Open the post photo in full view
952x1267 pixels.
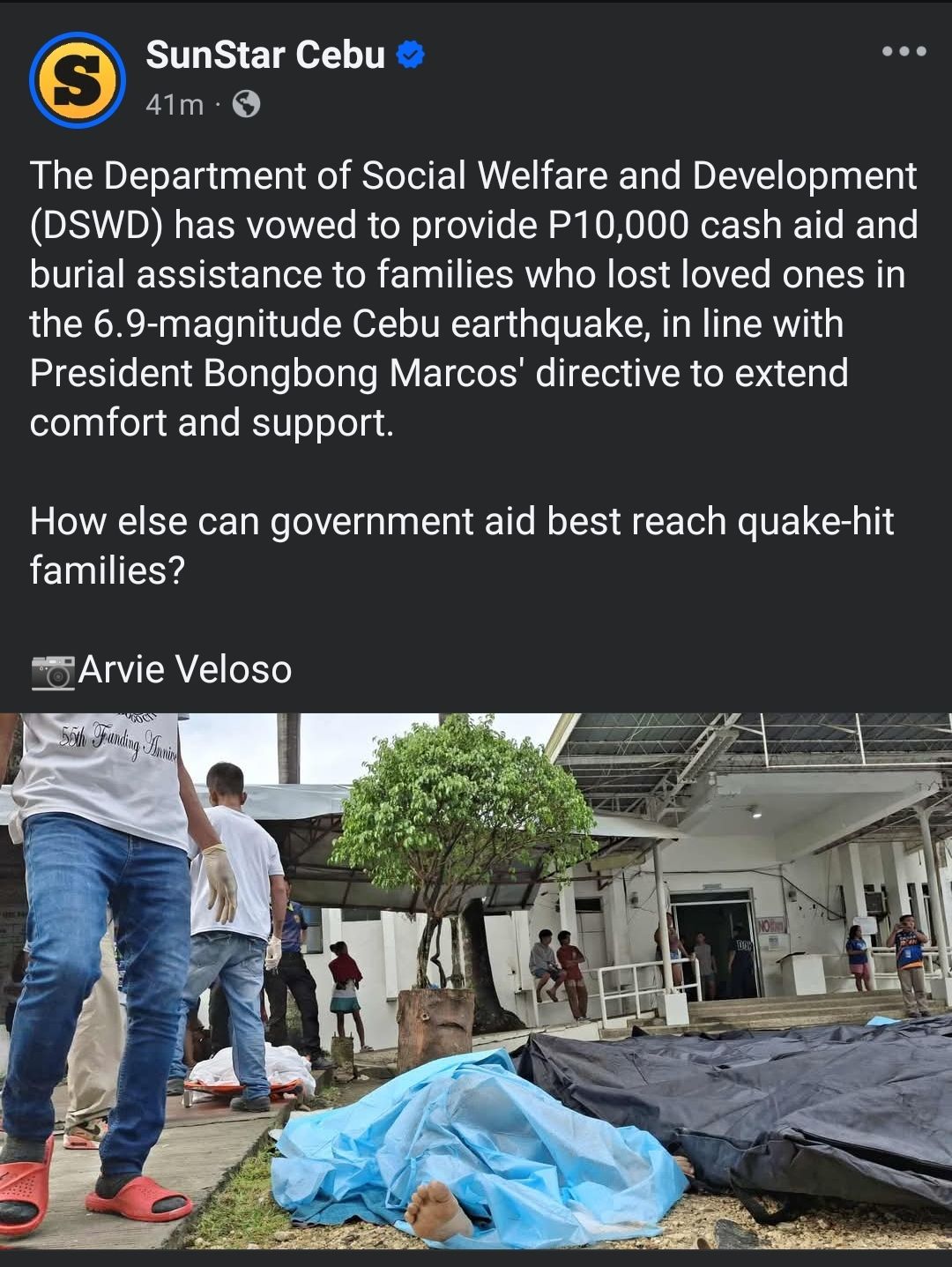click(476, 979)
